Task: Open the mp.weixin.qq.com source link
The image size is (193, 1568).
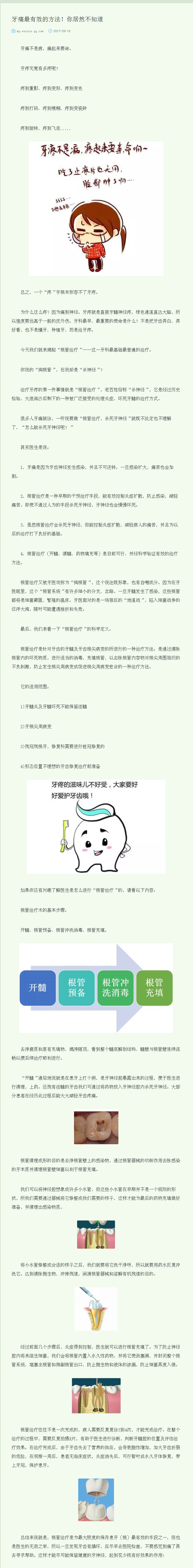Action: point(30,30)
